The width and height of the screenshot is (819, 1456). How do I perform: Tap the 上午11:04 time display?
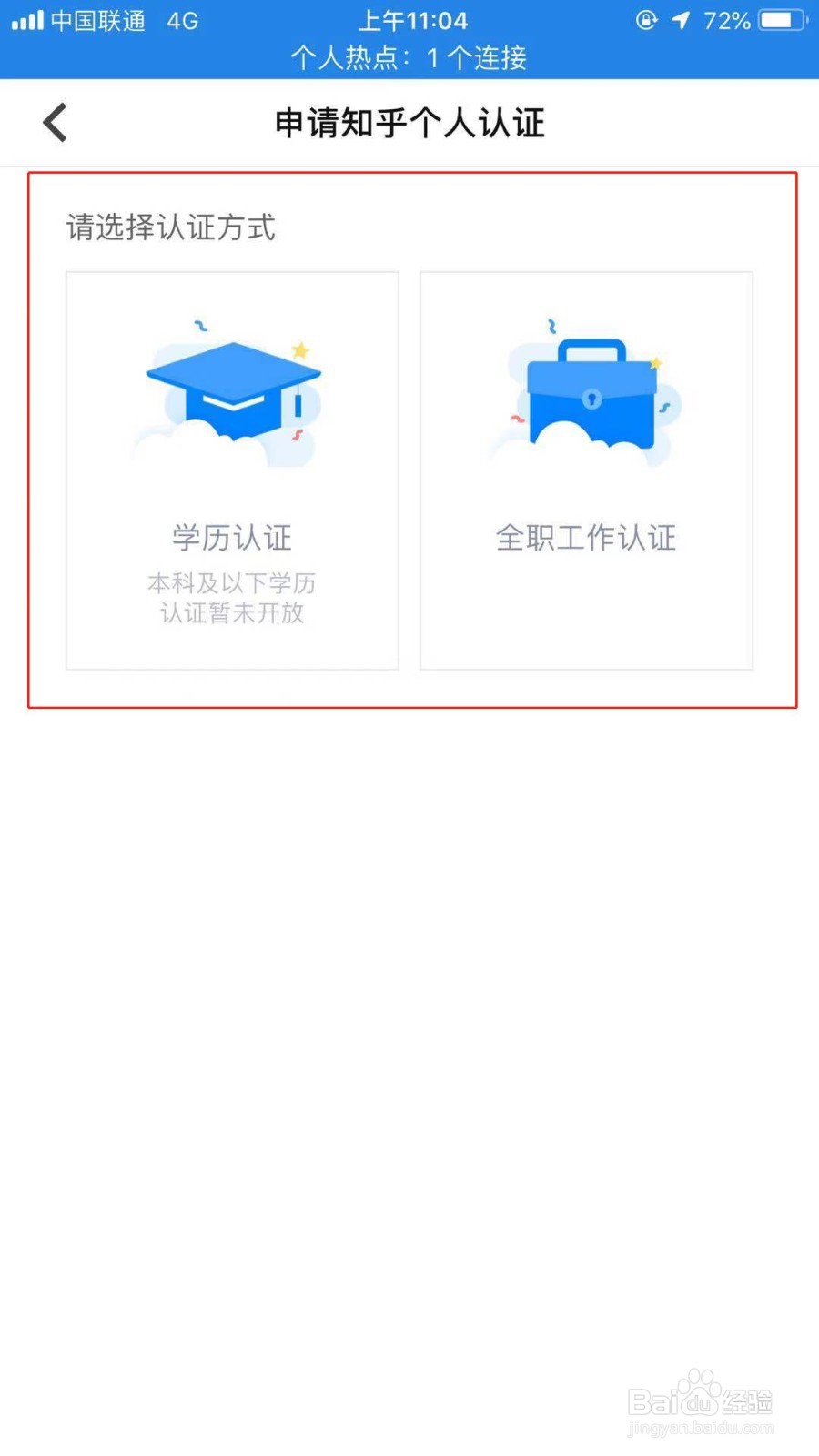[414, 20]
